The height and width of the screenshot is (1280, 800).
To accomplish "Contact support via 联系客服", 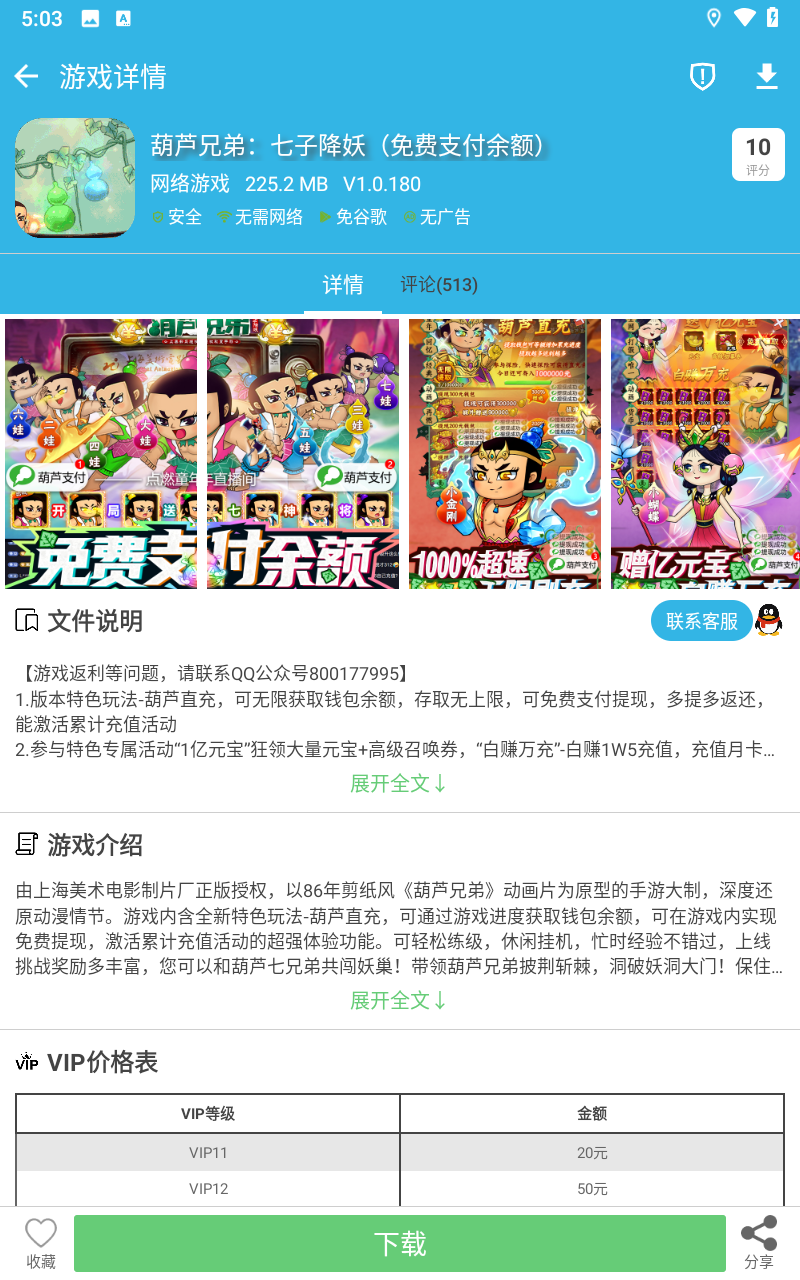I will pyautogui.click(x=702, y=621).
